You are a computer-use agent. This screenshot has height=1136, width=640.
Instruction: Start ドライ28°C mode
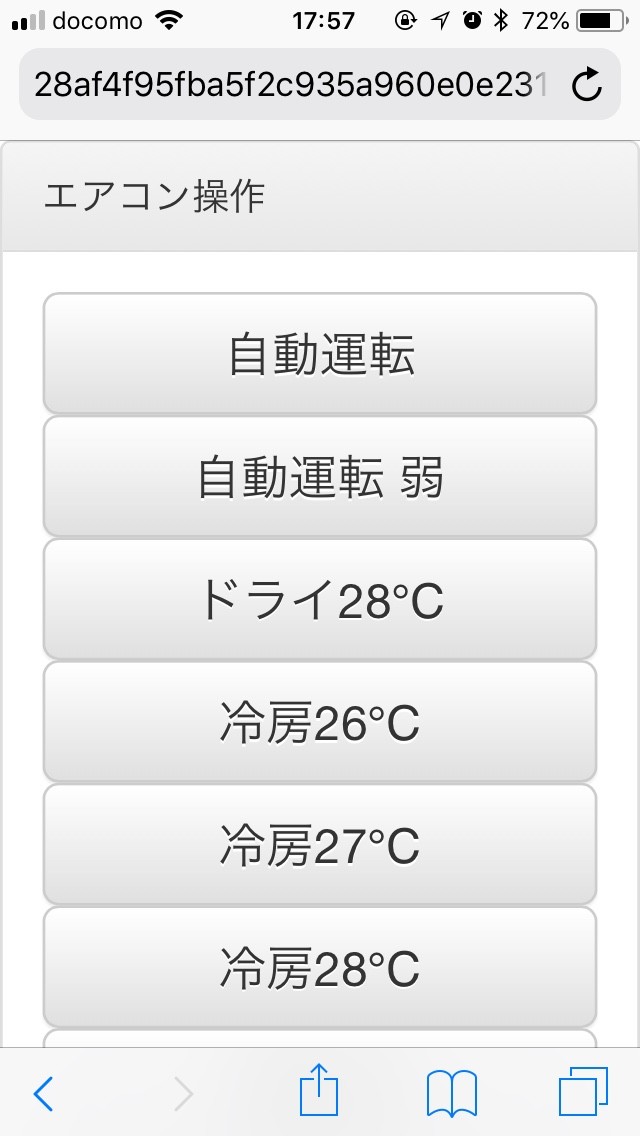pyautogui.click(x=320, y=600)
